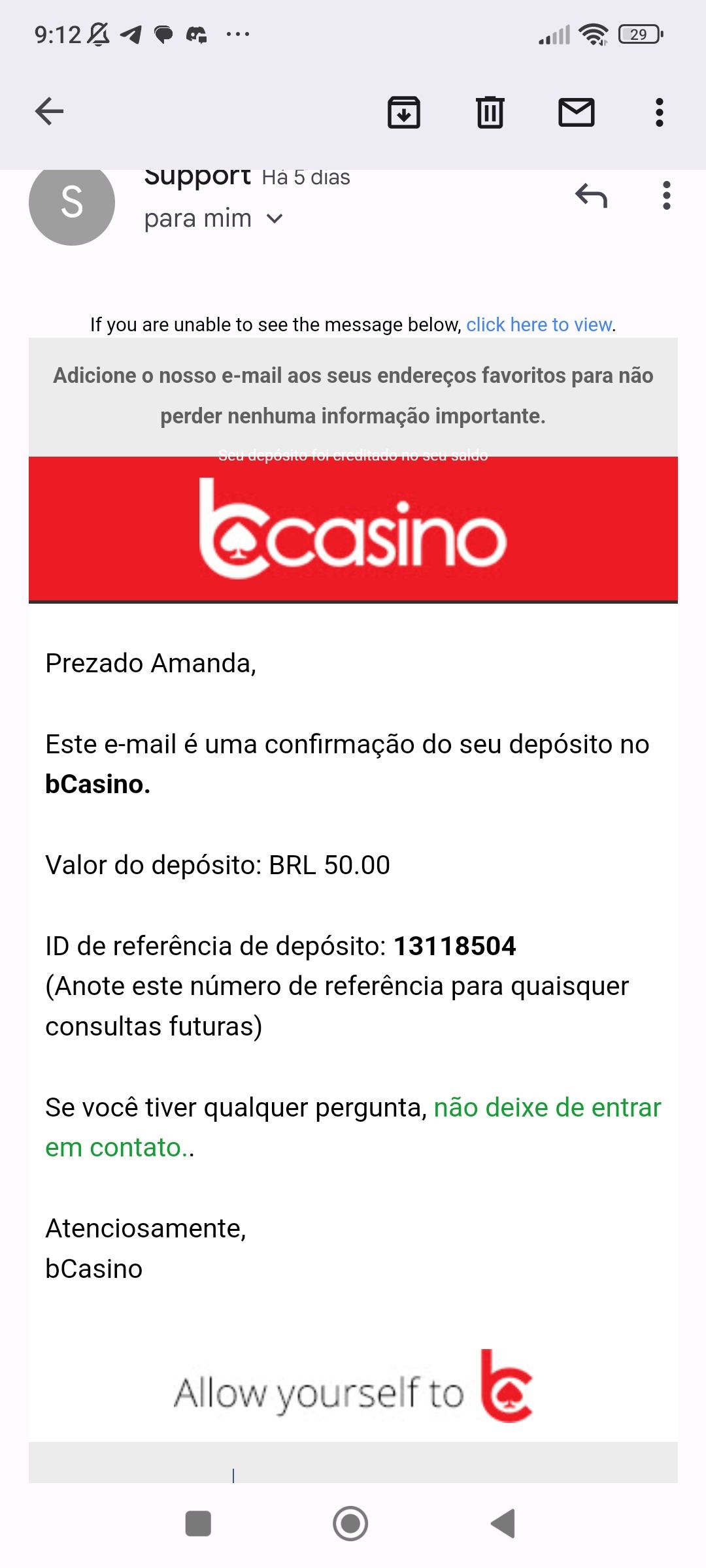
Task: Follow the "click here to view" link
Action: coord(539,325)
